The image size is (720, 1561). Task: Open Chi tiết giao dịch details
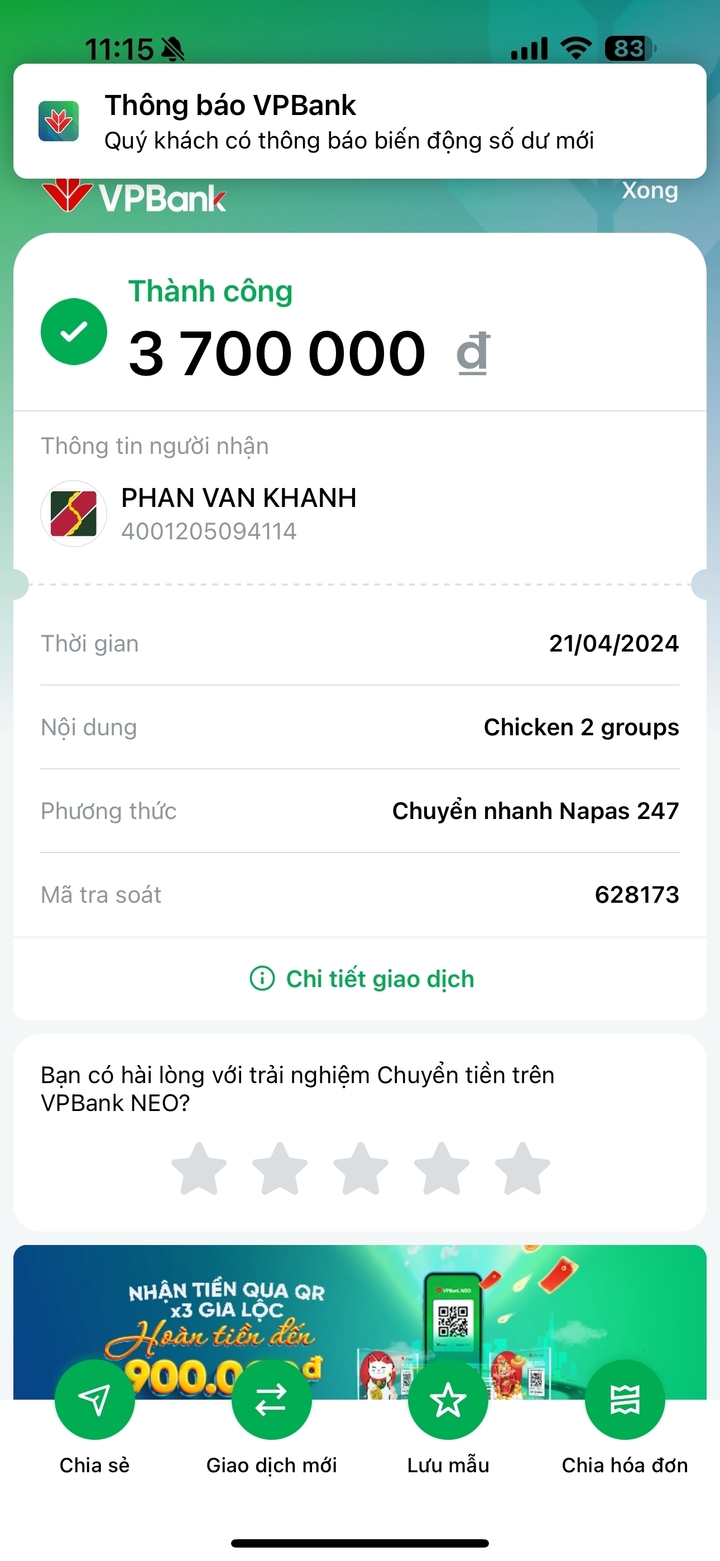click(361, 979)
